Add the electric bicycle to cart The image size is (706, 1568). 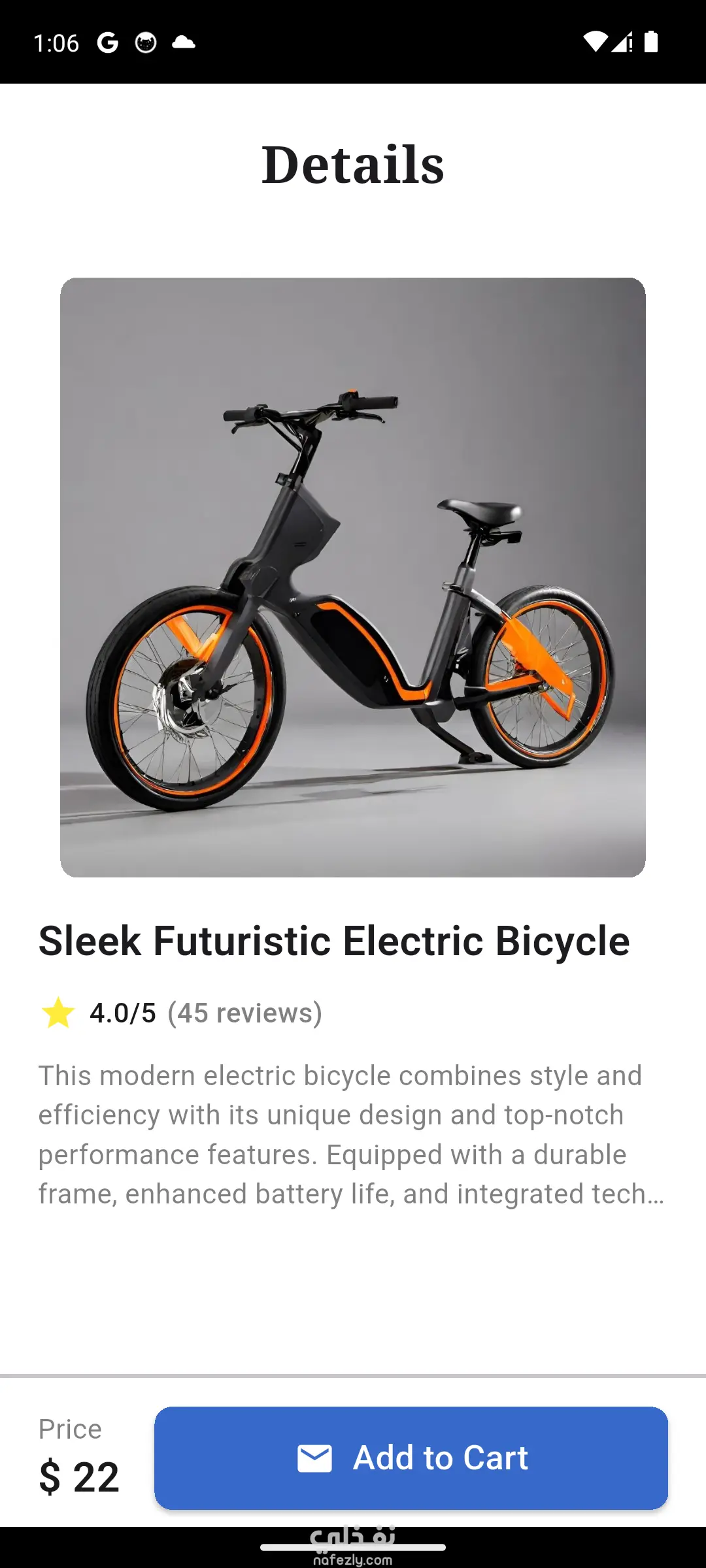tap(411, 1458)
